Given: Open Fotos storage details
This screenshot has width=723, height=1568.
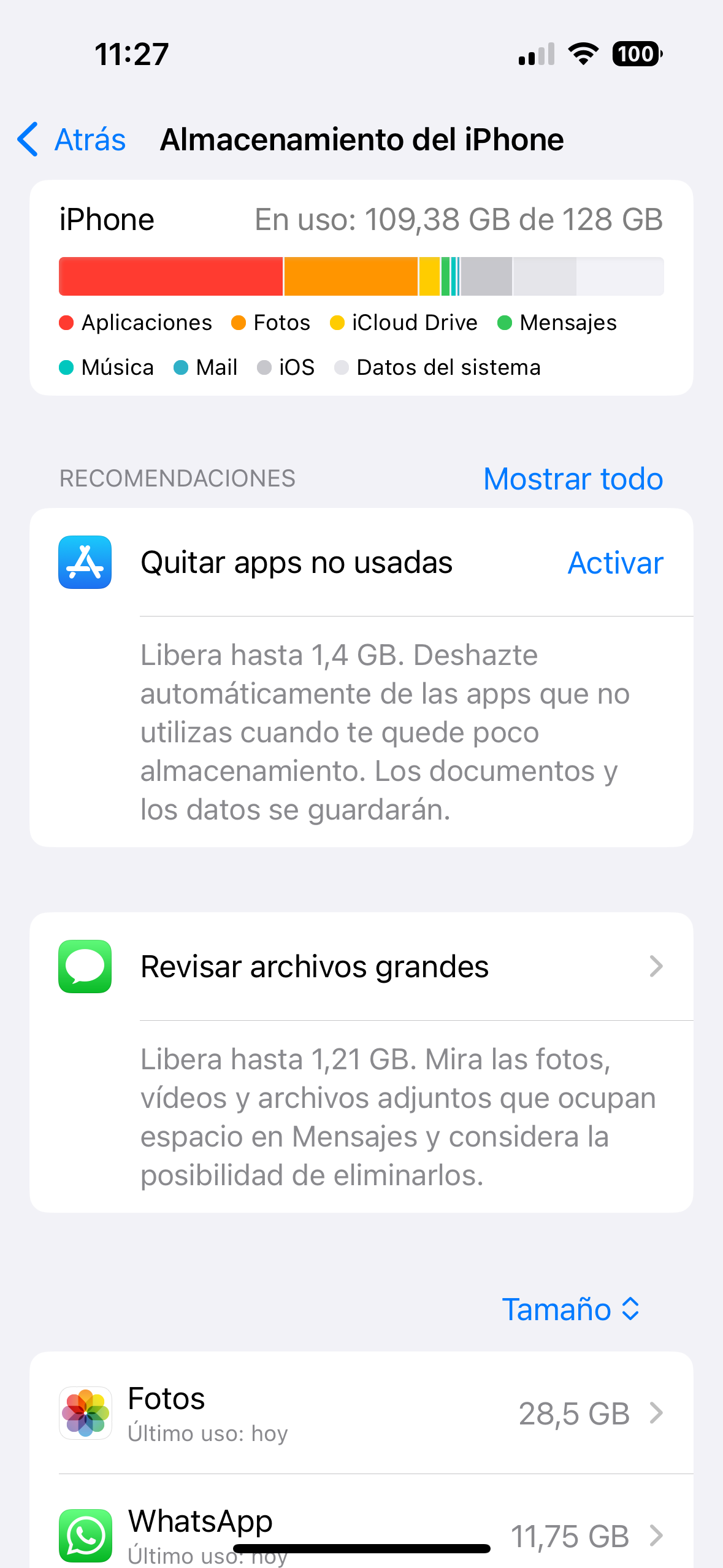Looking at the screenshot, I should click(361, 1413).
